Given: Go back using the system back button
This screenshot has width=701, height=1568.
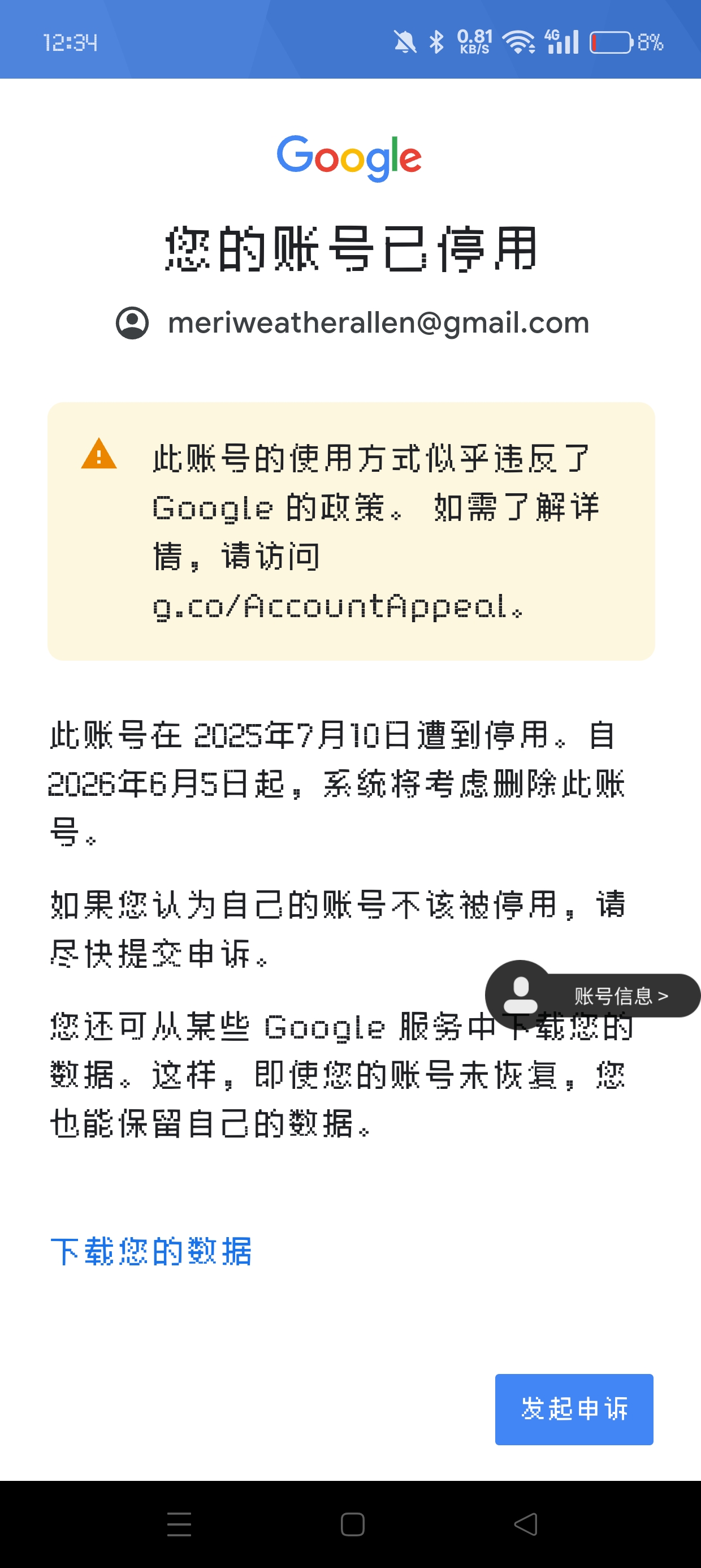Looking at the screenshot, I should click(526, 1524).
